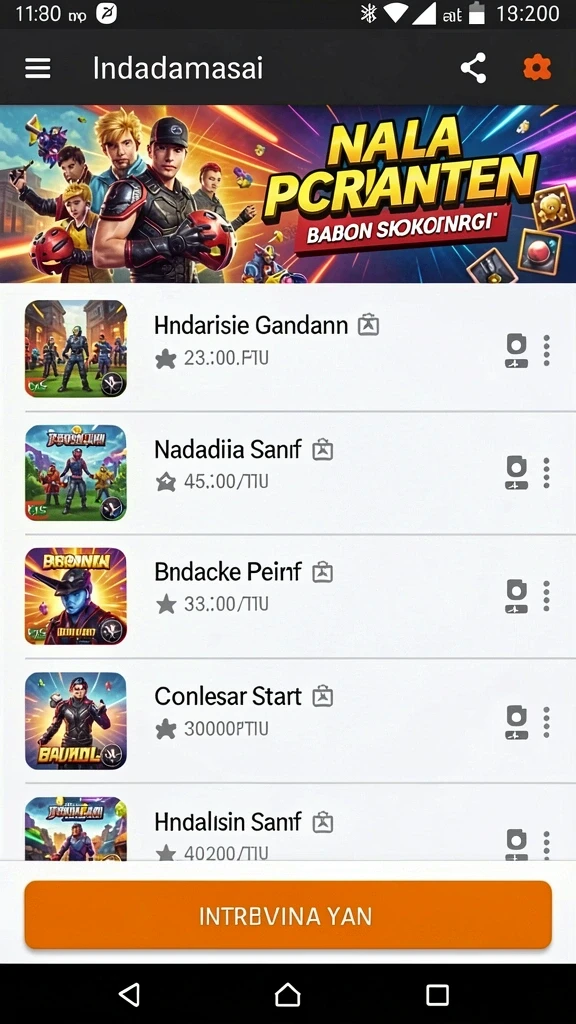This screenshot has height=1024, width=576.
Task: Open the hamburger drawer menu
Action: point(38,68)
